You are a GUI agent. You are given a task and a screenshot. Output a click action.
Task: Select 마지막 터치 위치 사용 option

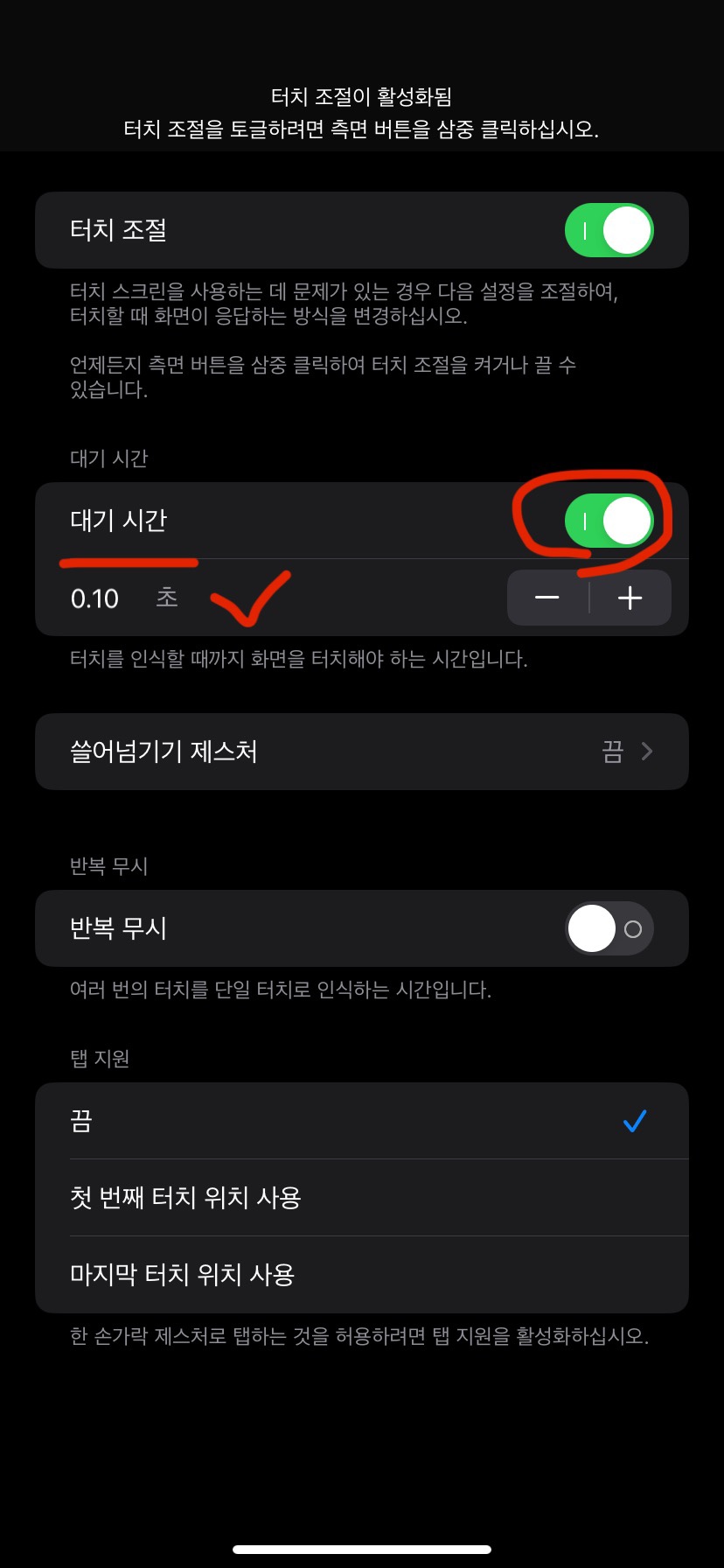(x=362, y=1274)
